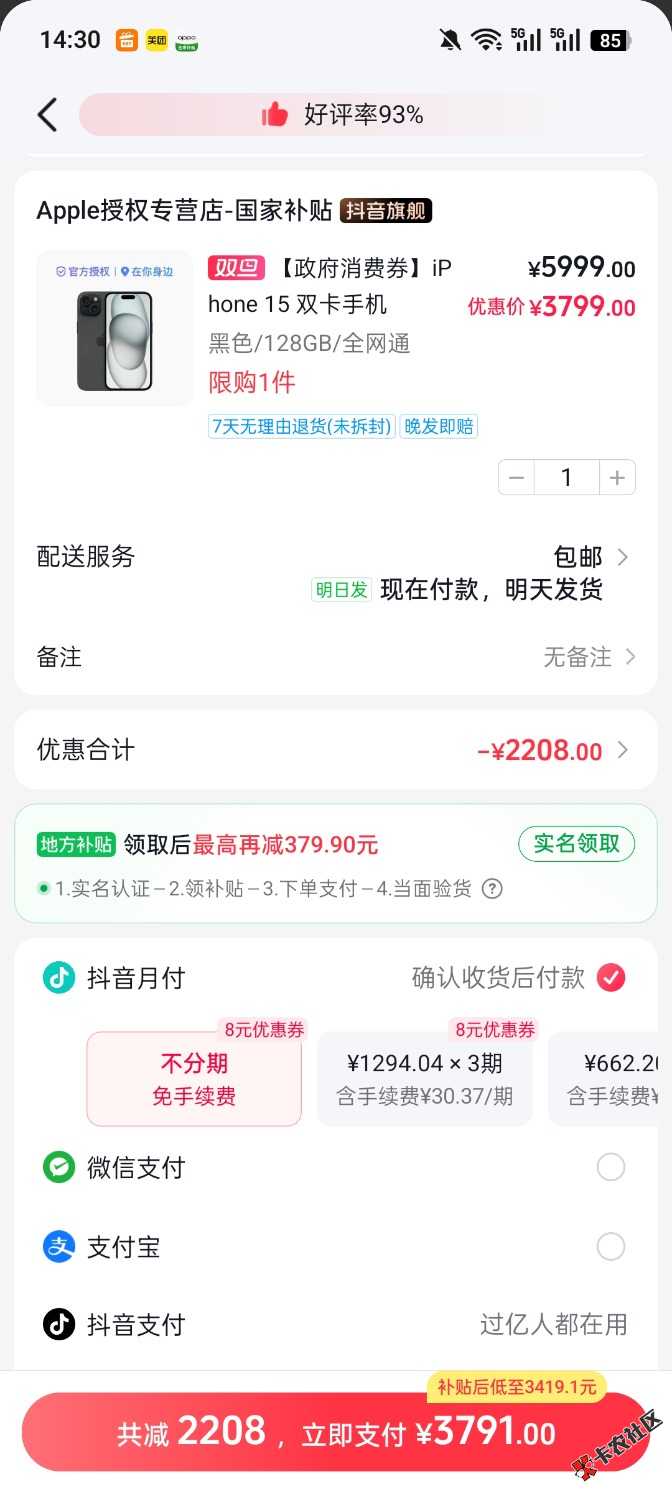This screenshot has height=1500, width=672.
Task: Select 微信支付 as payment method
Action: pos(610,1167)
